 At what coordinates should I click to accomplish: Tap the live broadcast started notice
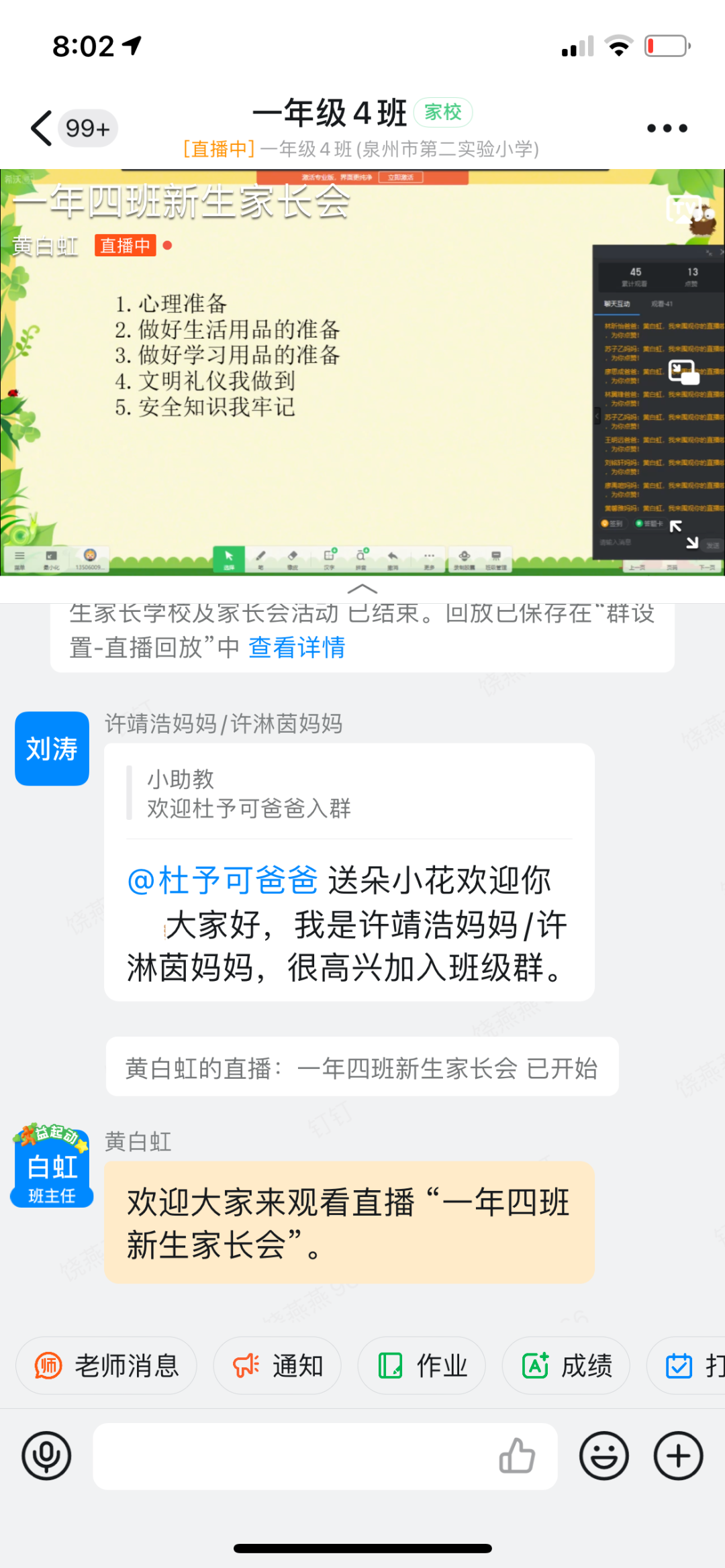tap(362, 1067)
